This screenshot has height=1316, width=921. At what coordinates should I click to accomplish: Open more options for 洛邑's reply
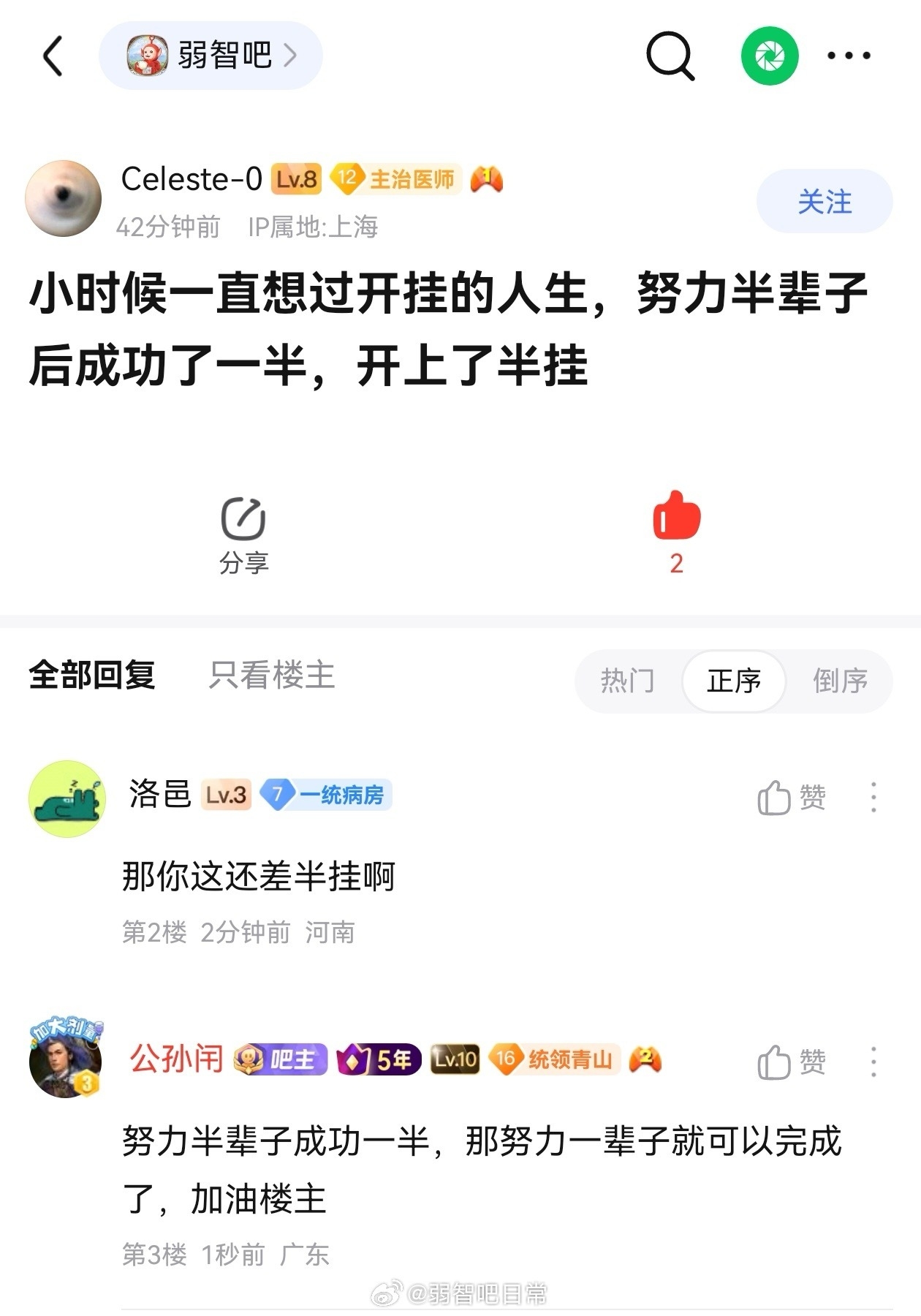pyautogui.click(x=873, y=797)
